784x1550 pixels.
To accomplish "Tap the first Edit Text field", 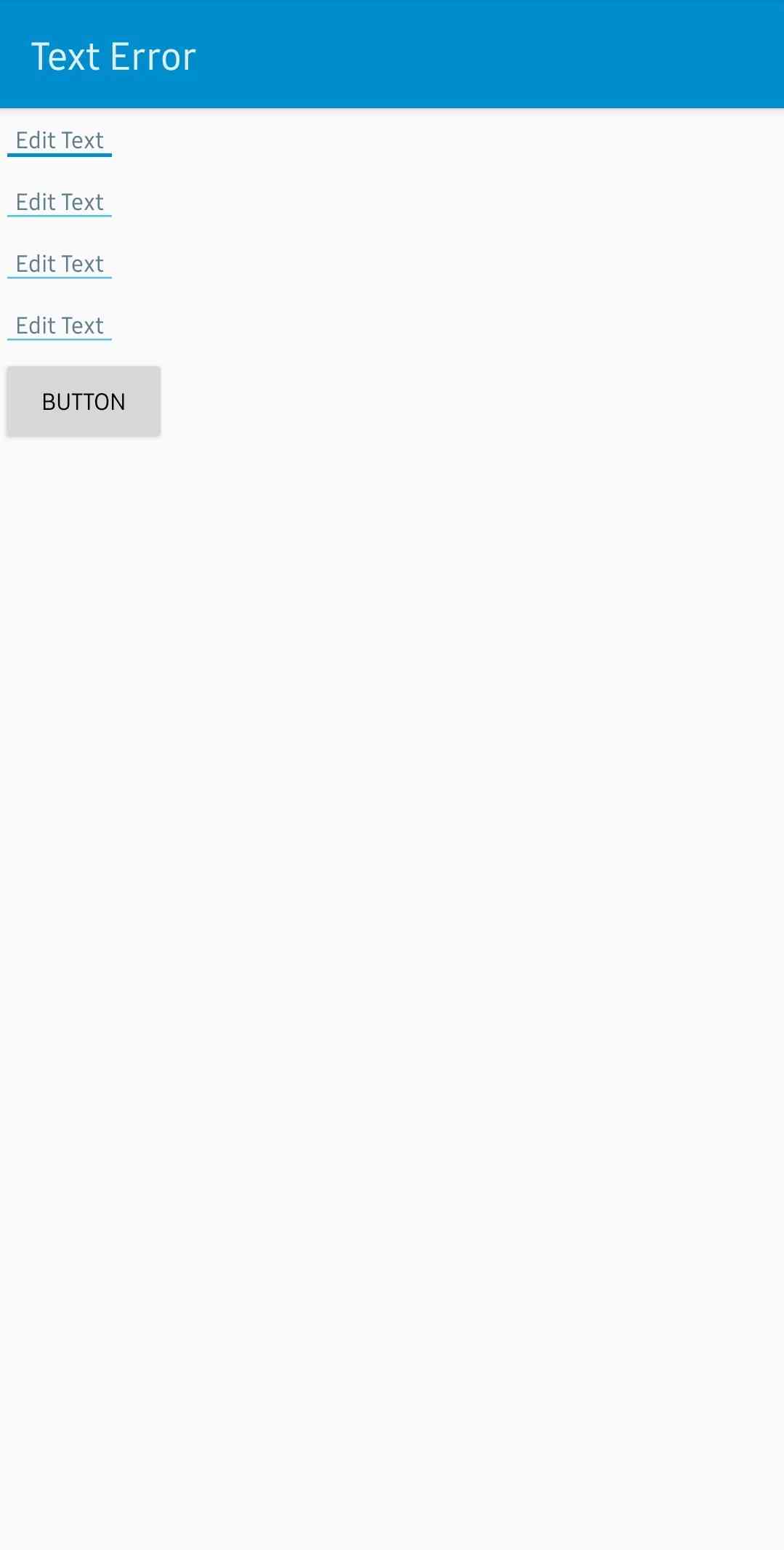I will [60, 140].
